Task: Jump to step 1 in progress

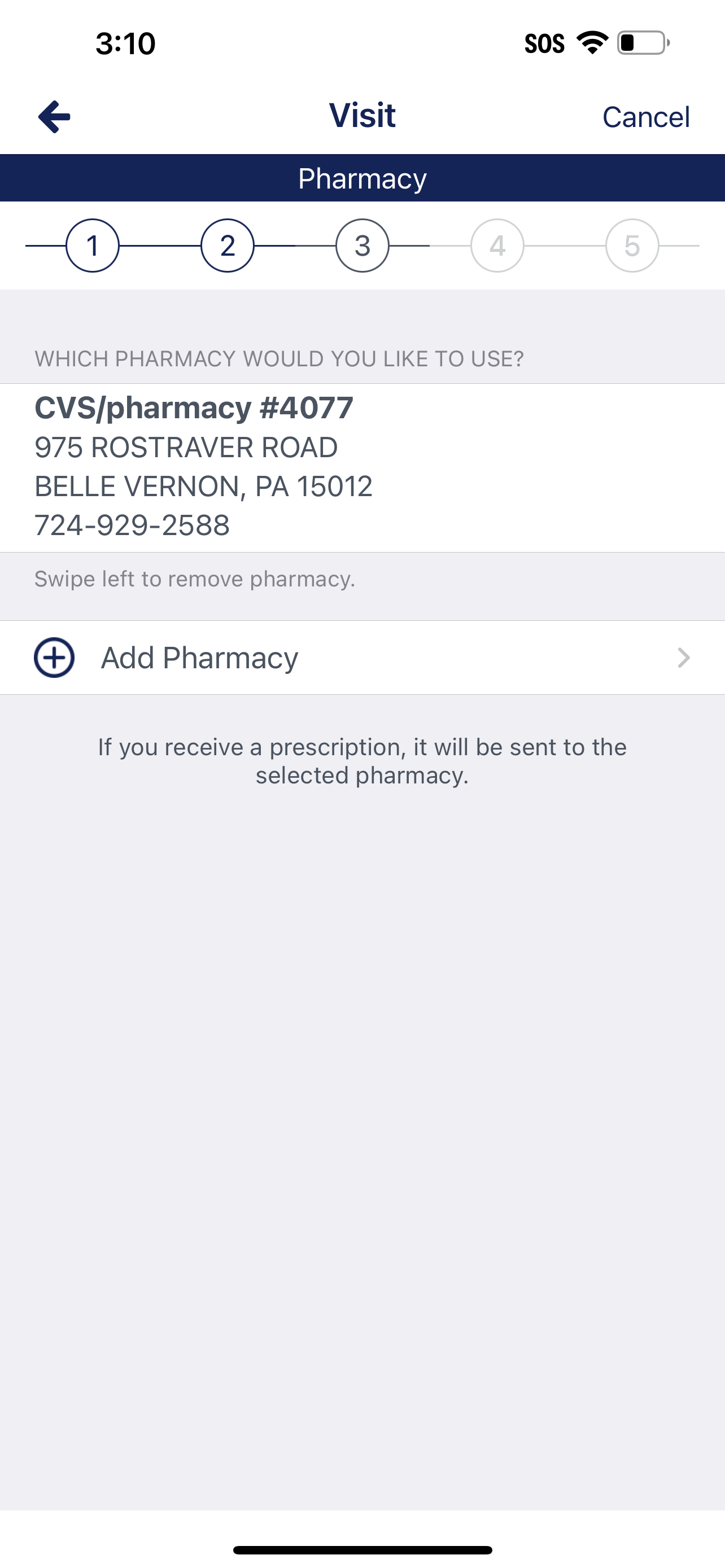Action: [x=93, y=246]
